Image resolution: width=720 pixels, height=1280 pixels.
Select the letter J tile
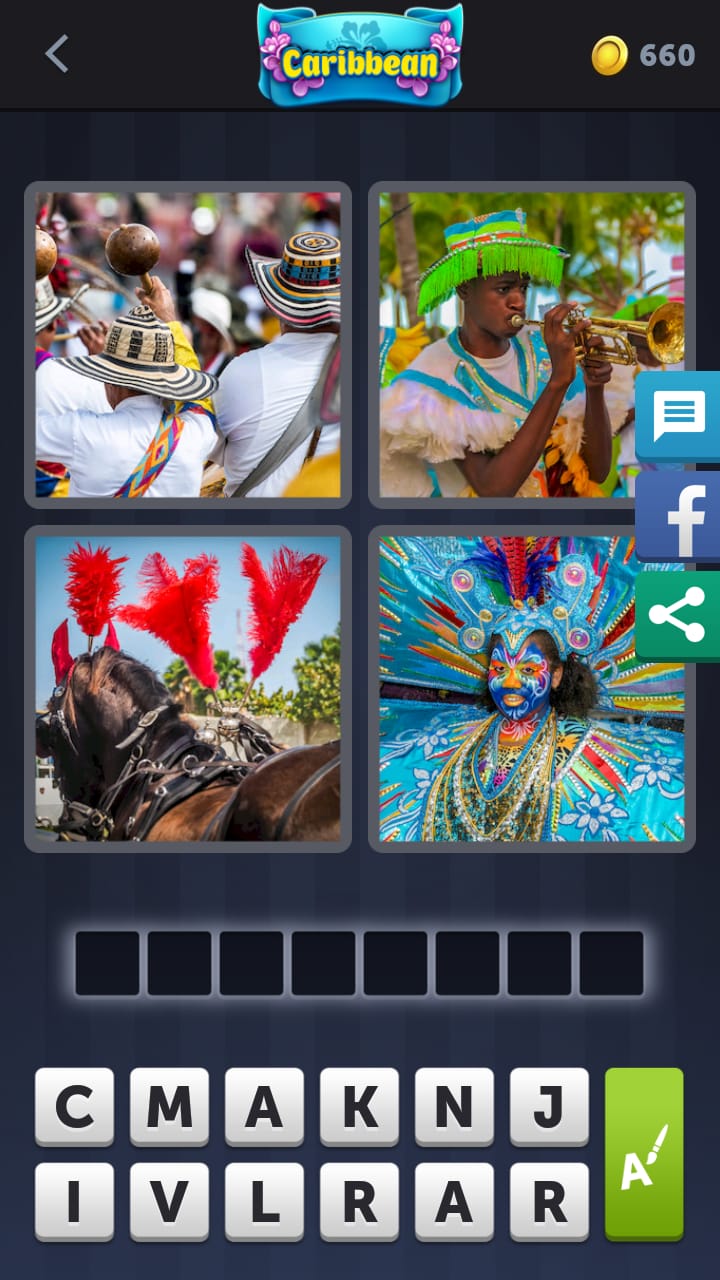click(549, 1106)
